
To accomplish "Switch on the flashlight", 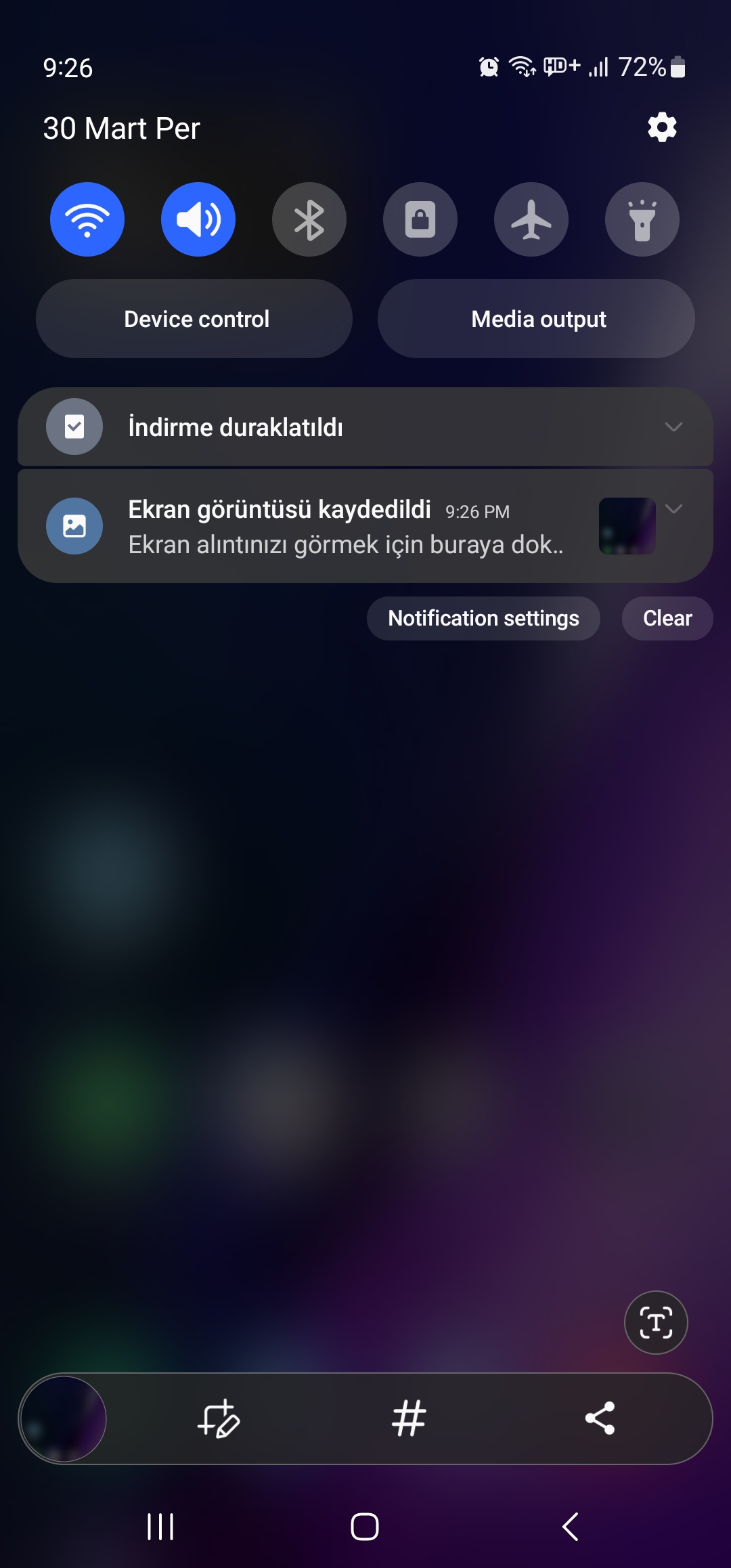I will click(642, 219).
